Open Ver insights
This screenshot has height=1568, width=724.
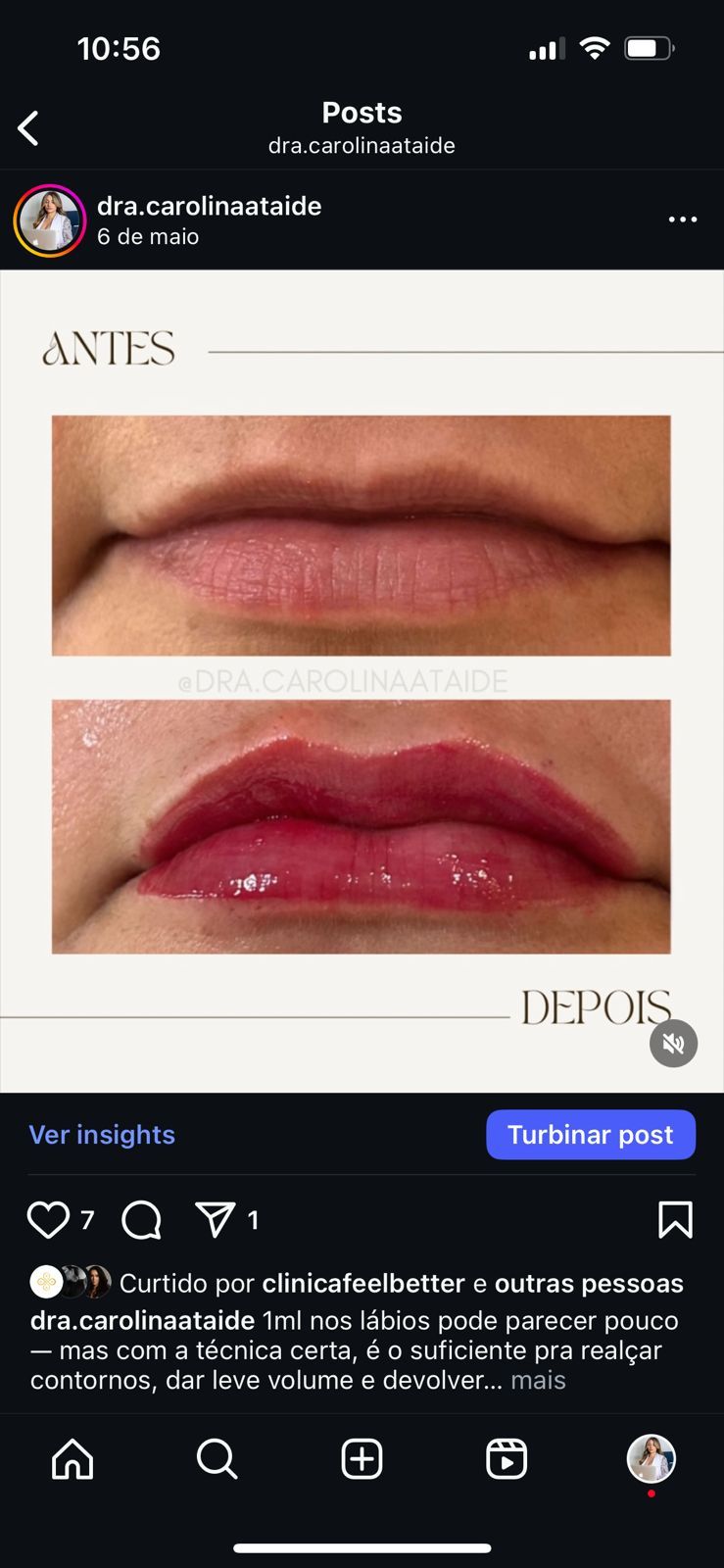coord(102,1135)
